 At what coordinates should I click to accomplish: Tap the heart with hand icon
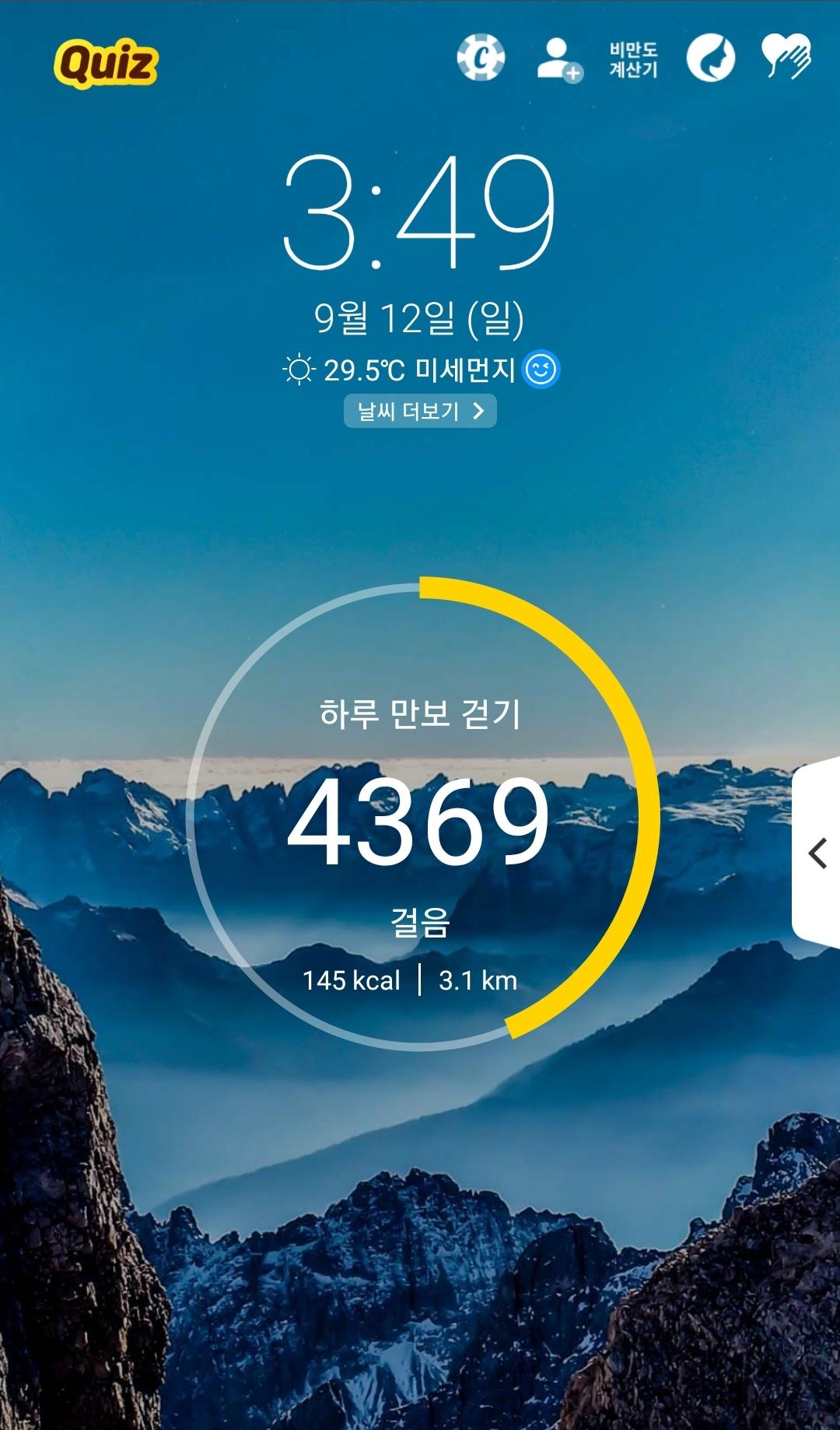pos(786,58)
